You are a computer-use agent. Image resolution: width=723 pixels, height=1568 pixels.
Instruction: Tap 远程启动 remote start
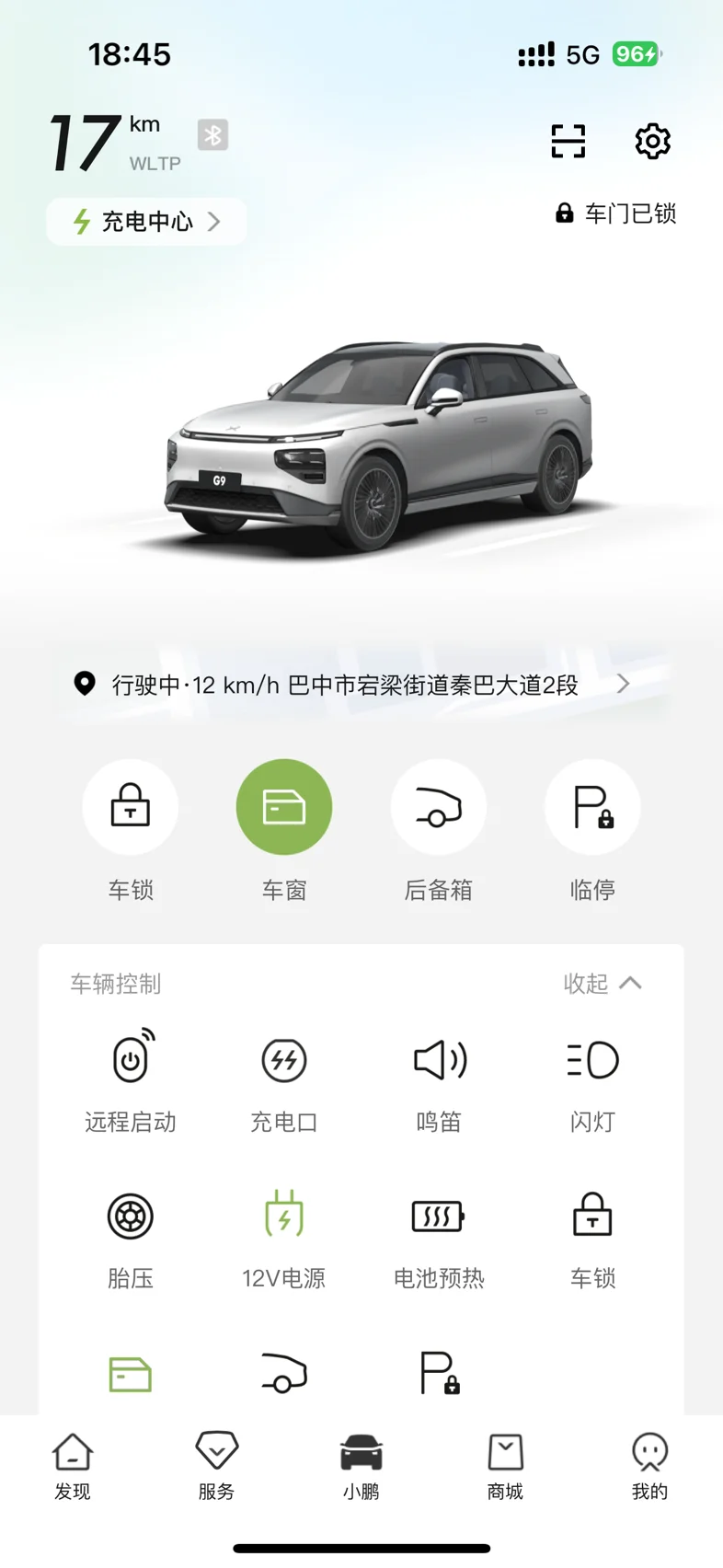coord(131,1081)
